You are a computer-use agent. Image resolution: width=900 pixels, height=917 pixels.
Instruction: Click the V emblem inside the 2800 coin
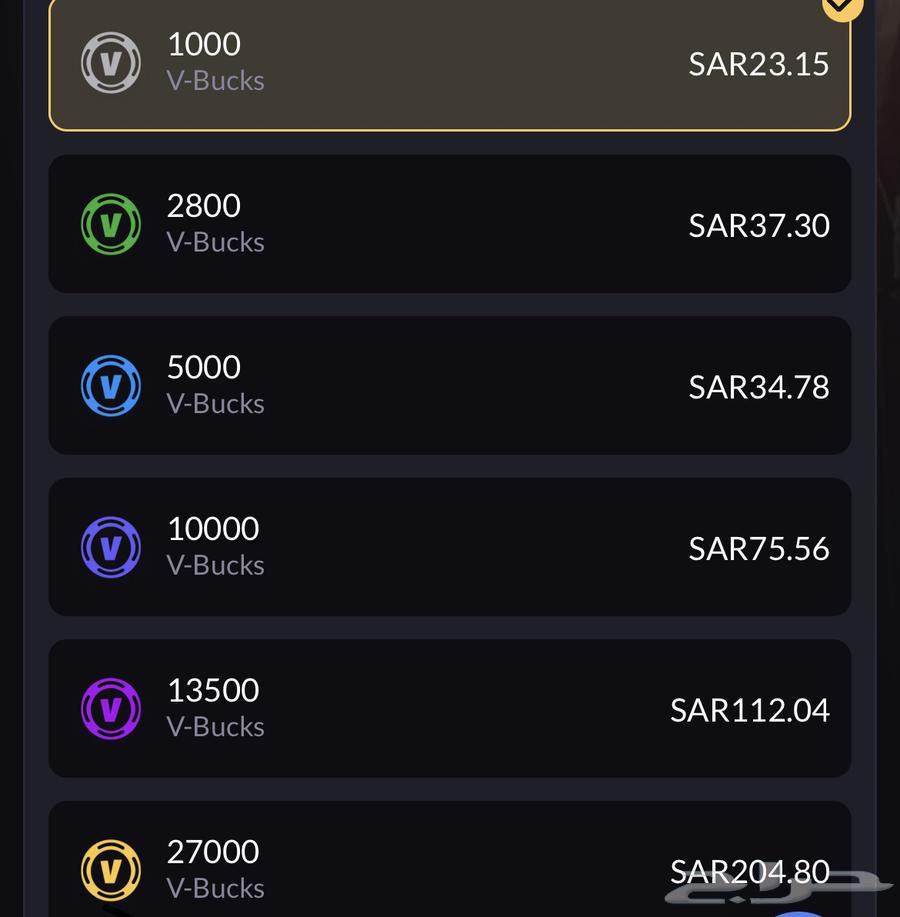[111, 223]
